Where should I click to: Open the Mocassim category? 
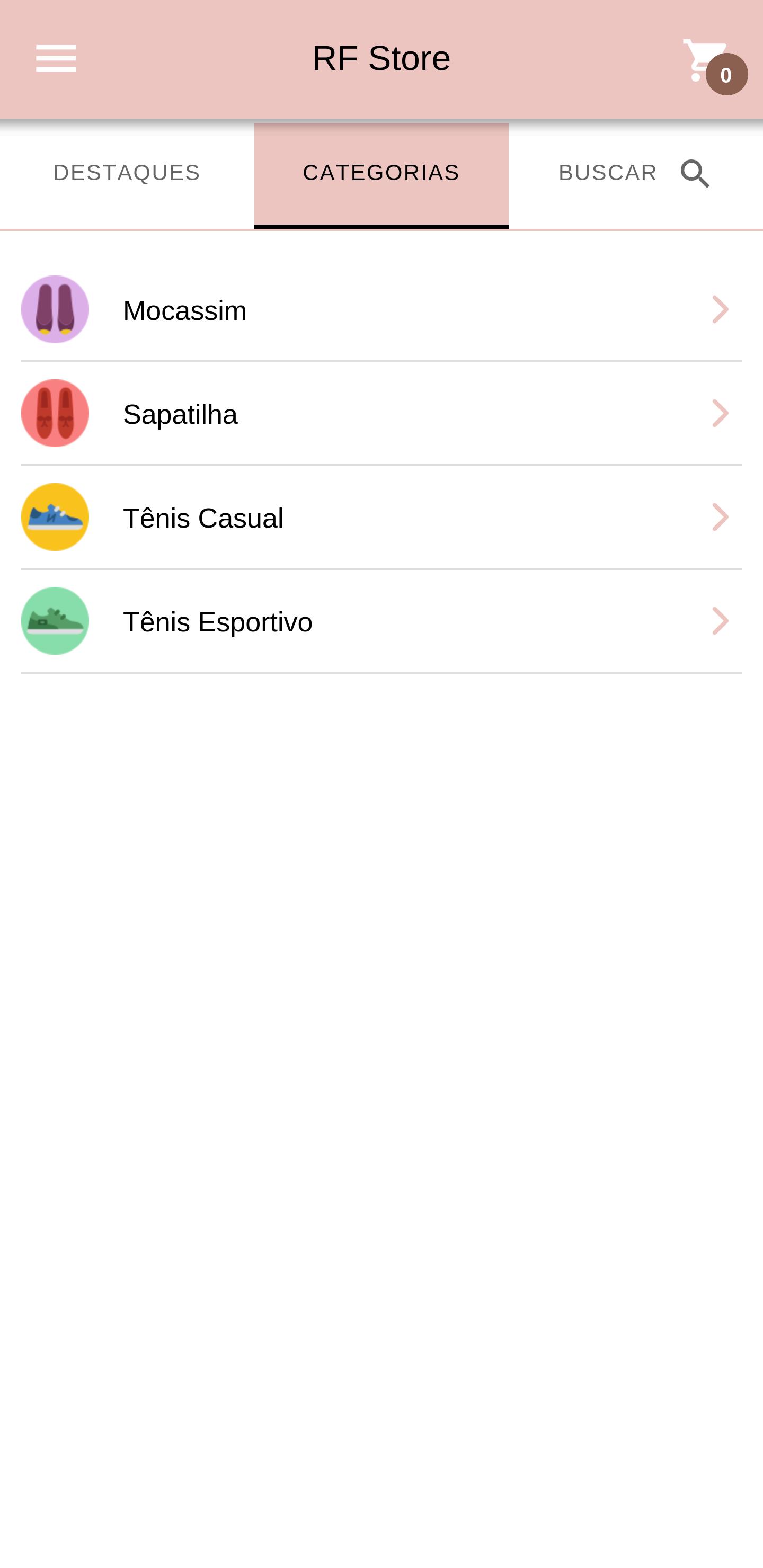(x=381, y=310)
